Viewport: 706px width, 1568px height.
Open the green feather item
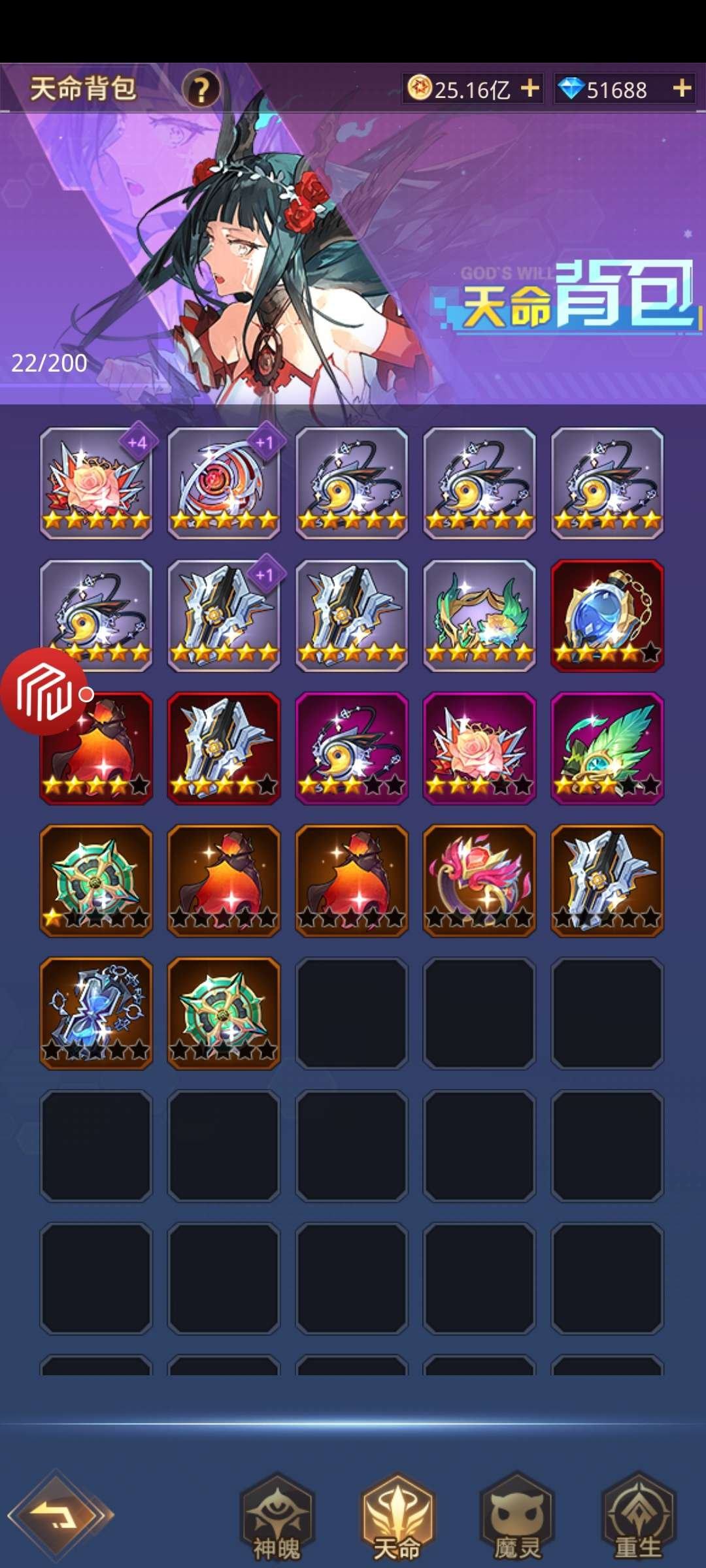click(607, 749)
